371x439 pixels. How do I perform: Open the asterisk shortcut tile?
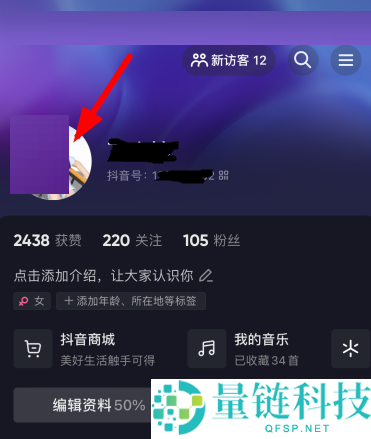pos(351,349)
